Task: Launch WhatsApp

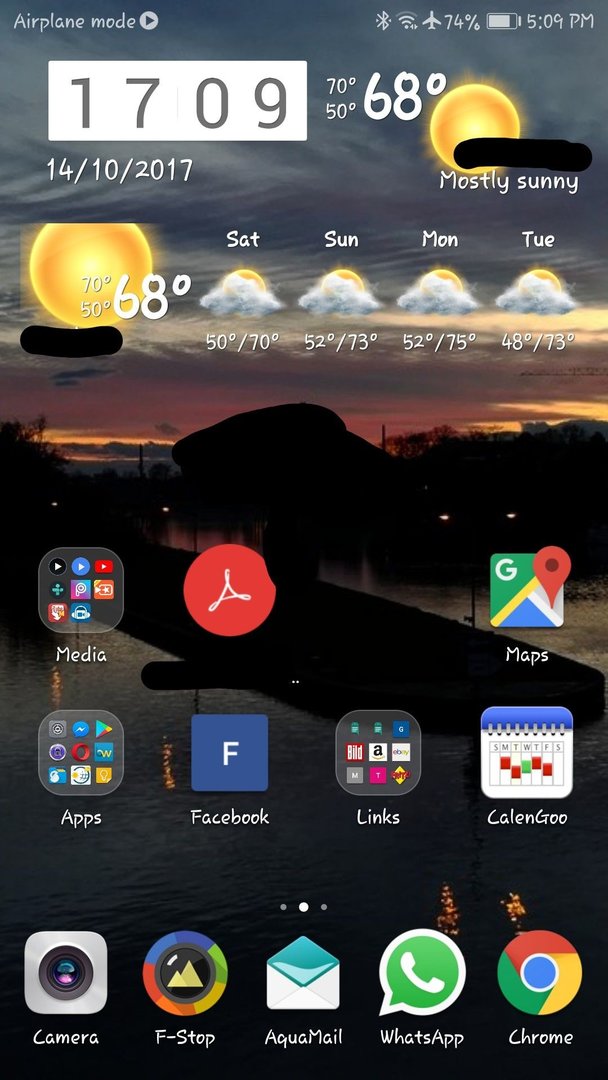Action: 422,973
